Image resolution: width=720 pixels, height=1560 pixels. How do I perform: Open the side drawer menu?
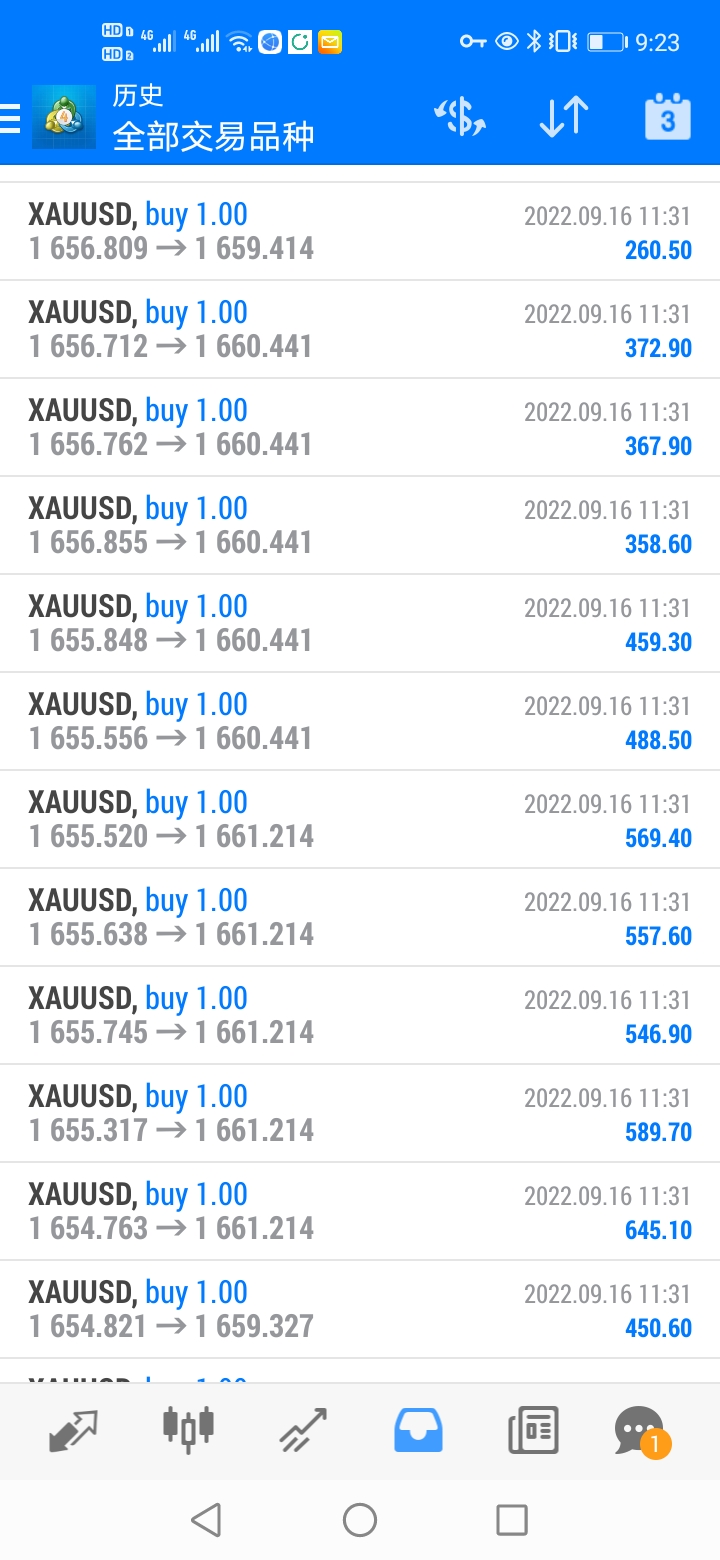[12, 118]
